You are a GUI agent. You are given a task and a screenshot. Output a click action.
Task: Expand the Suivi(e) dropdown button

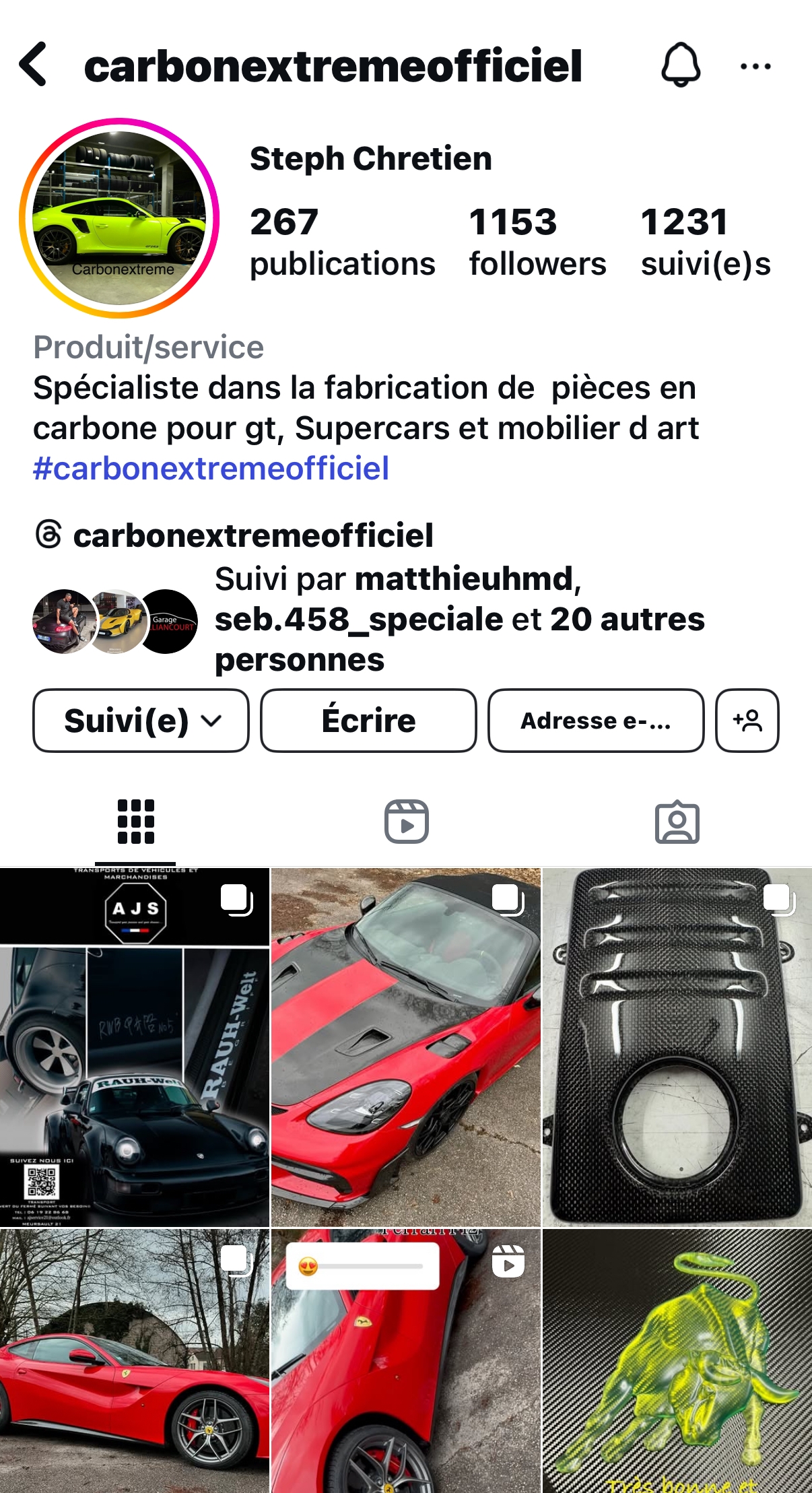[x=141, y=720]
